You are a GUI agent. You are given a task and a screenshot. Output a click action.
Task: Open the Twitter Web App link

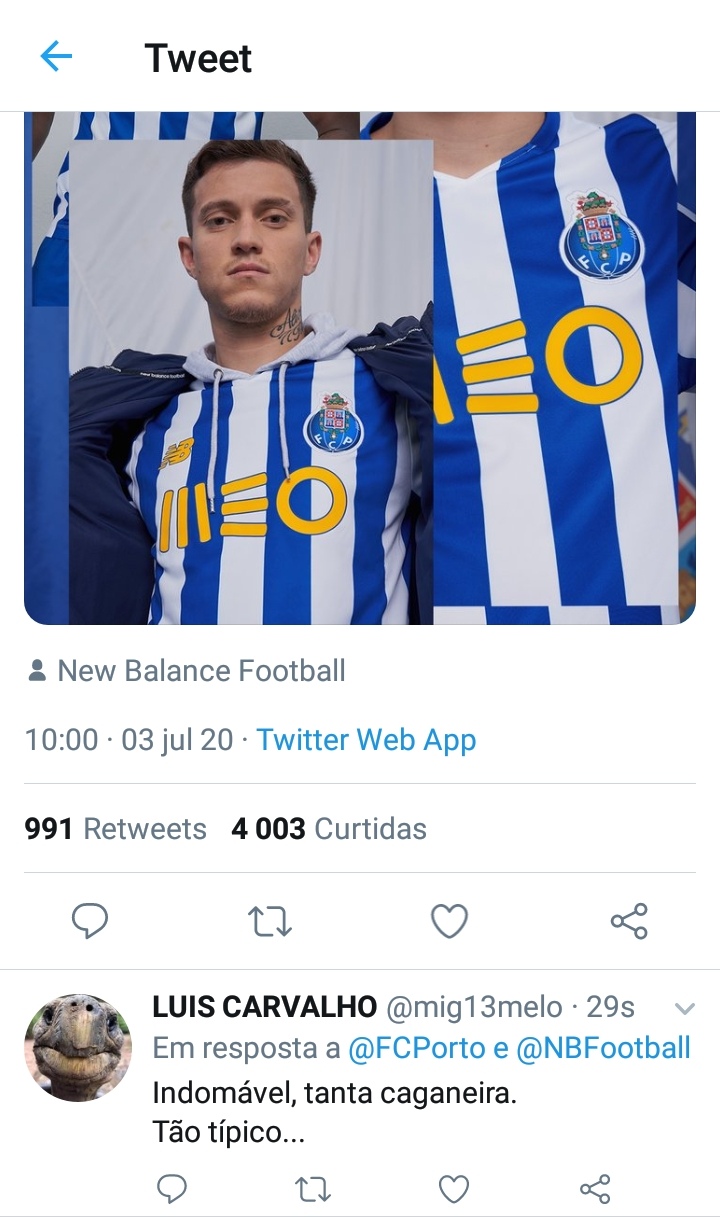(365, 740)
